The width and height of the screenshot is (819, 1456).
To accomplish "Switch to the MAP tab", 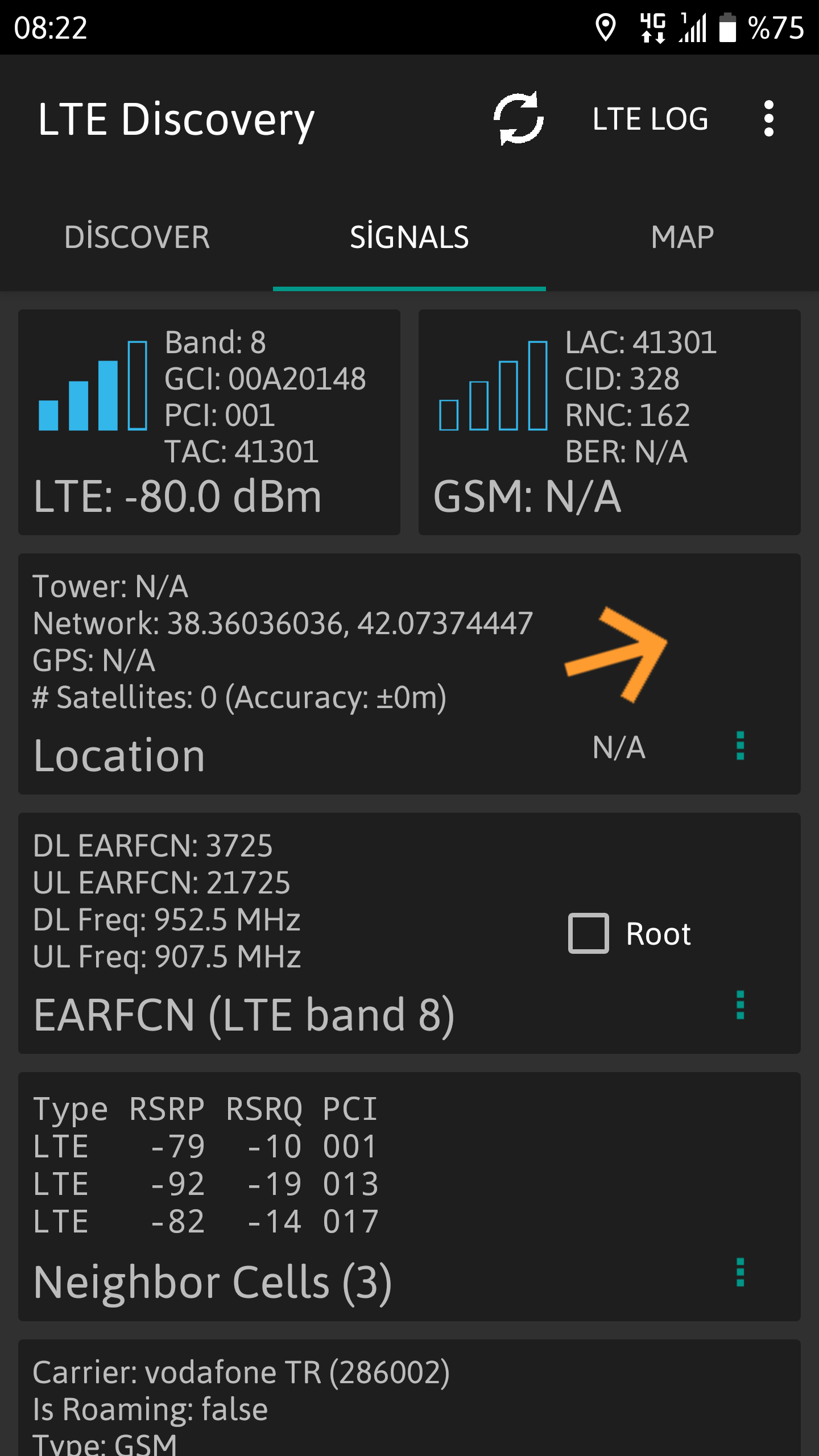I will [682, 237].
